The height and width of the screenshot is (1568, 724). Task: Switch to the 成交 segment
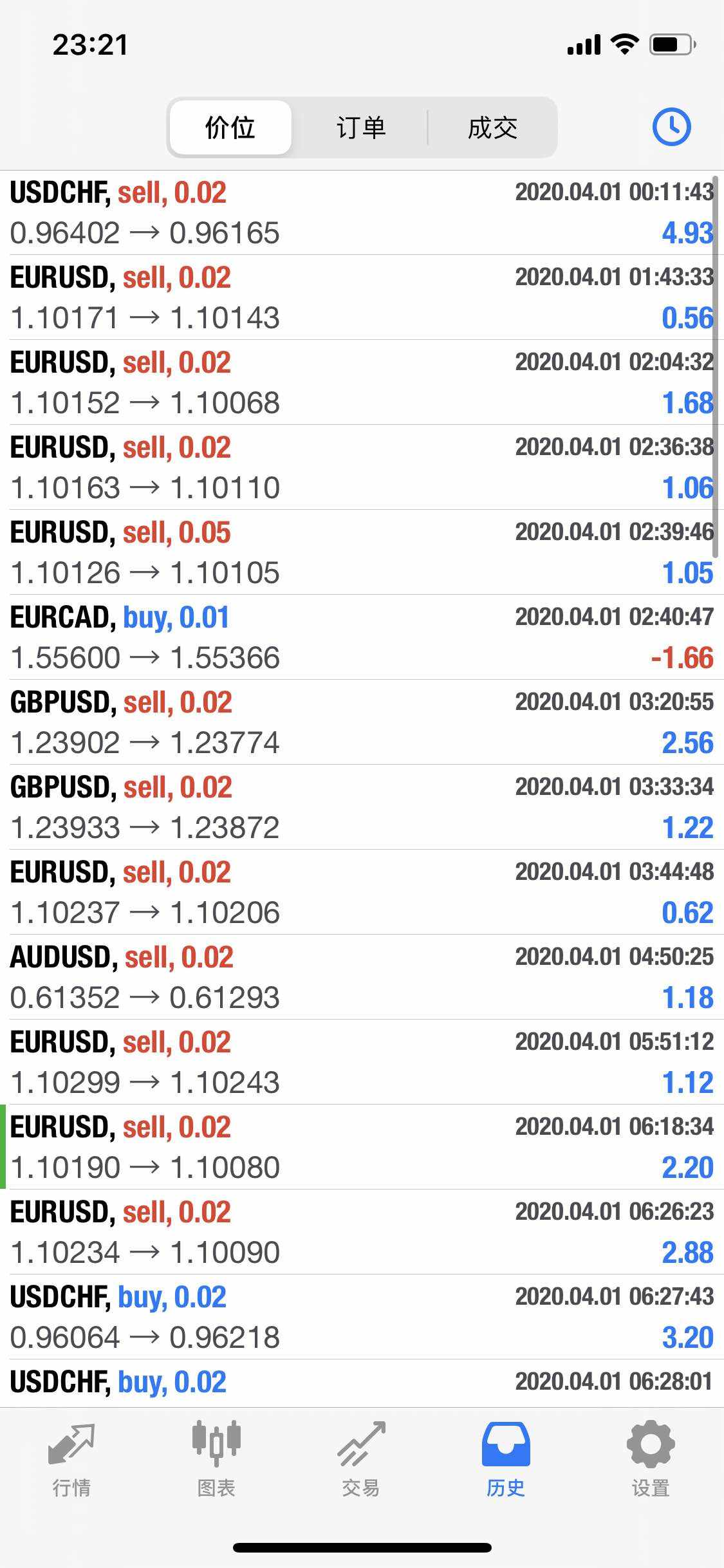click(x=492, y=127)
